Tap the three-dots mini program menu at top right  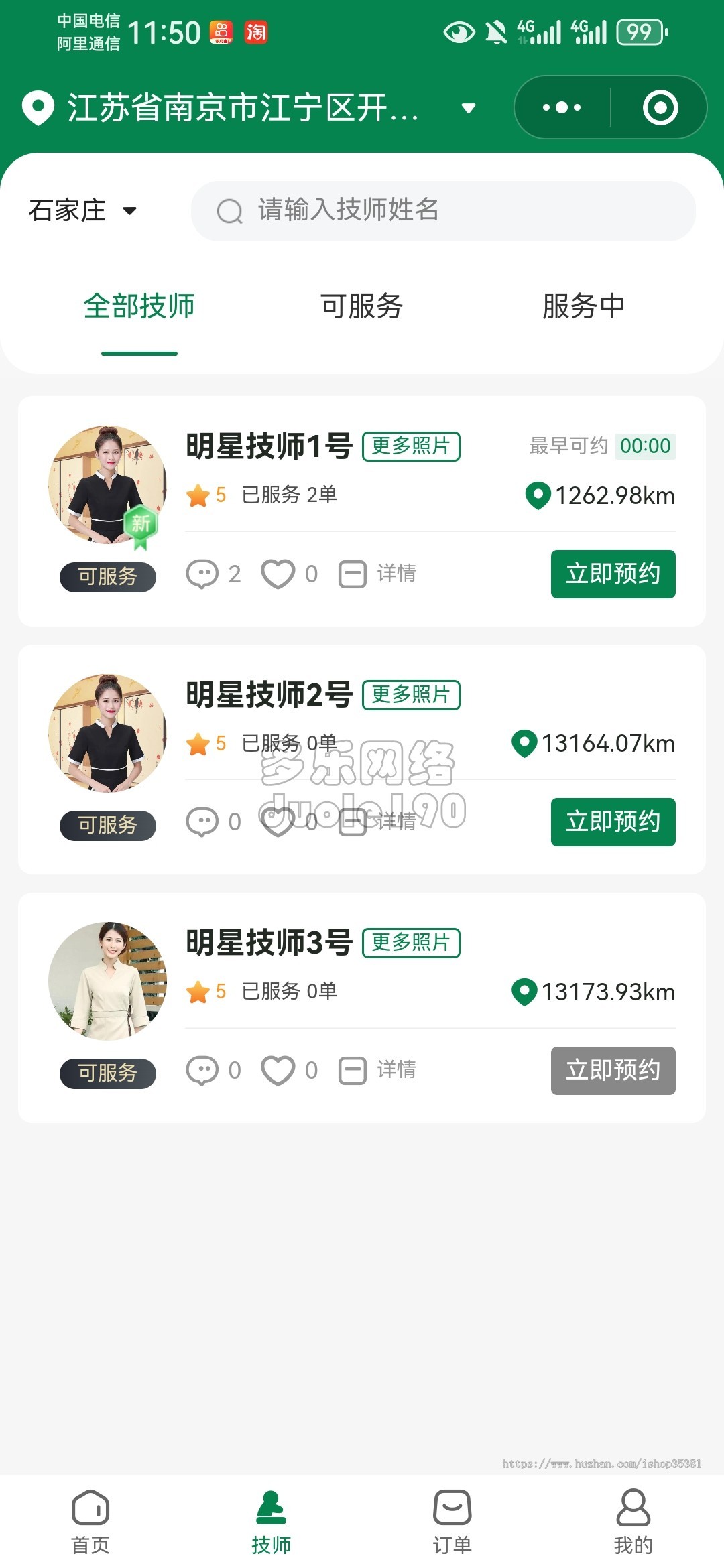pyautogui.click(x=562, y=107)
